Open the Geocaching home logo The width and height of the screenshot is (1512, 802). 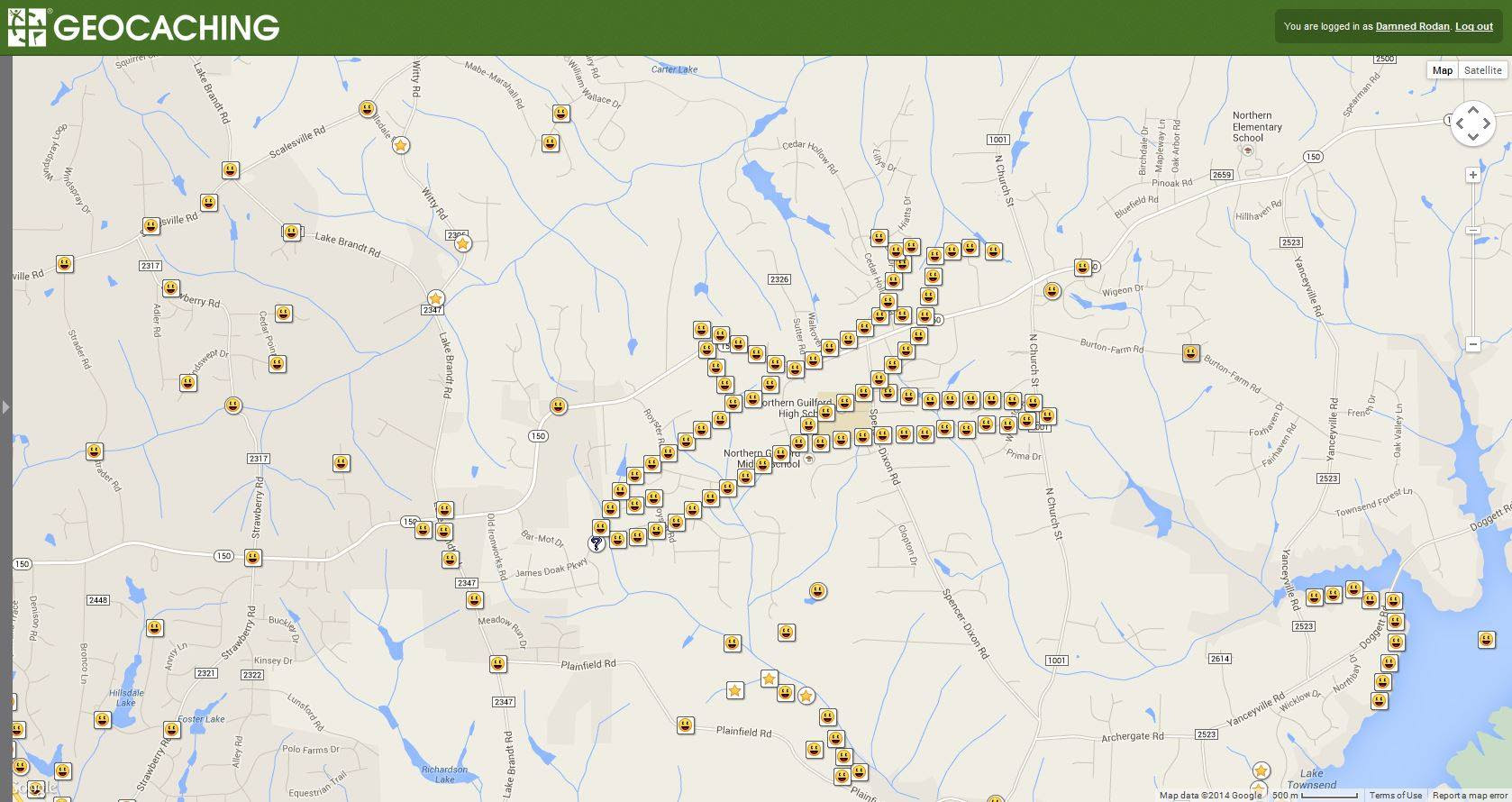tap(144, 27)
